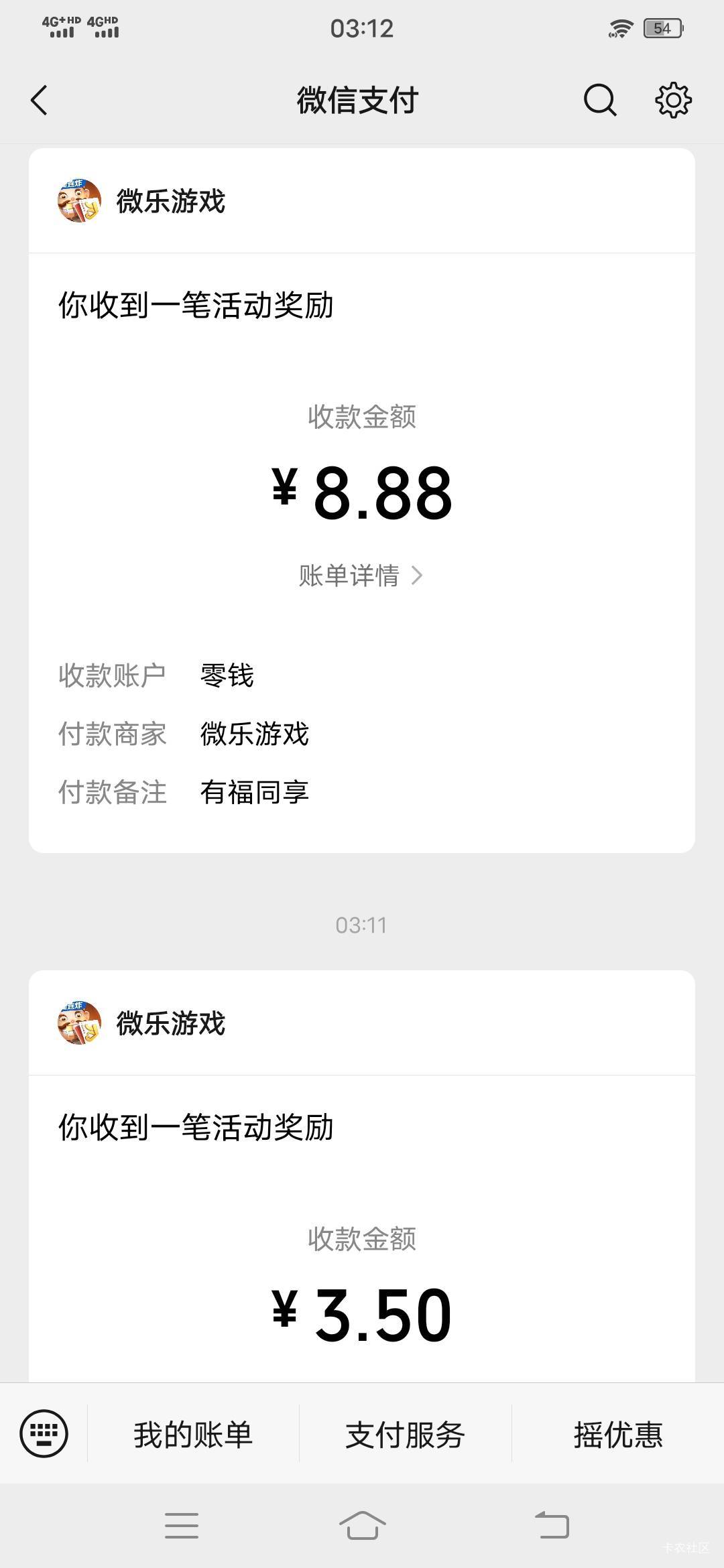Switch to keyboard input
The image size is (724, 1568).
click(x=44, y=1433)
